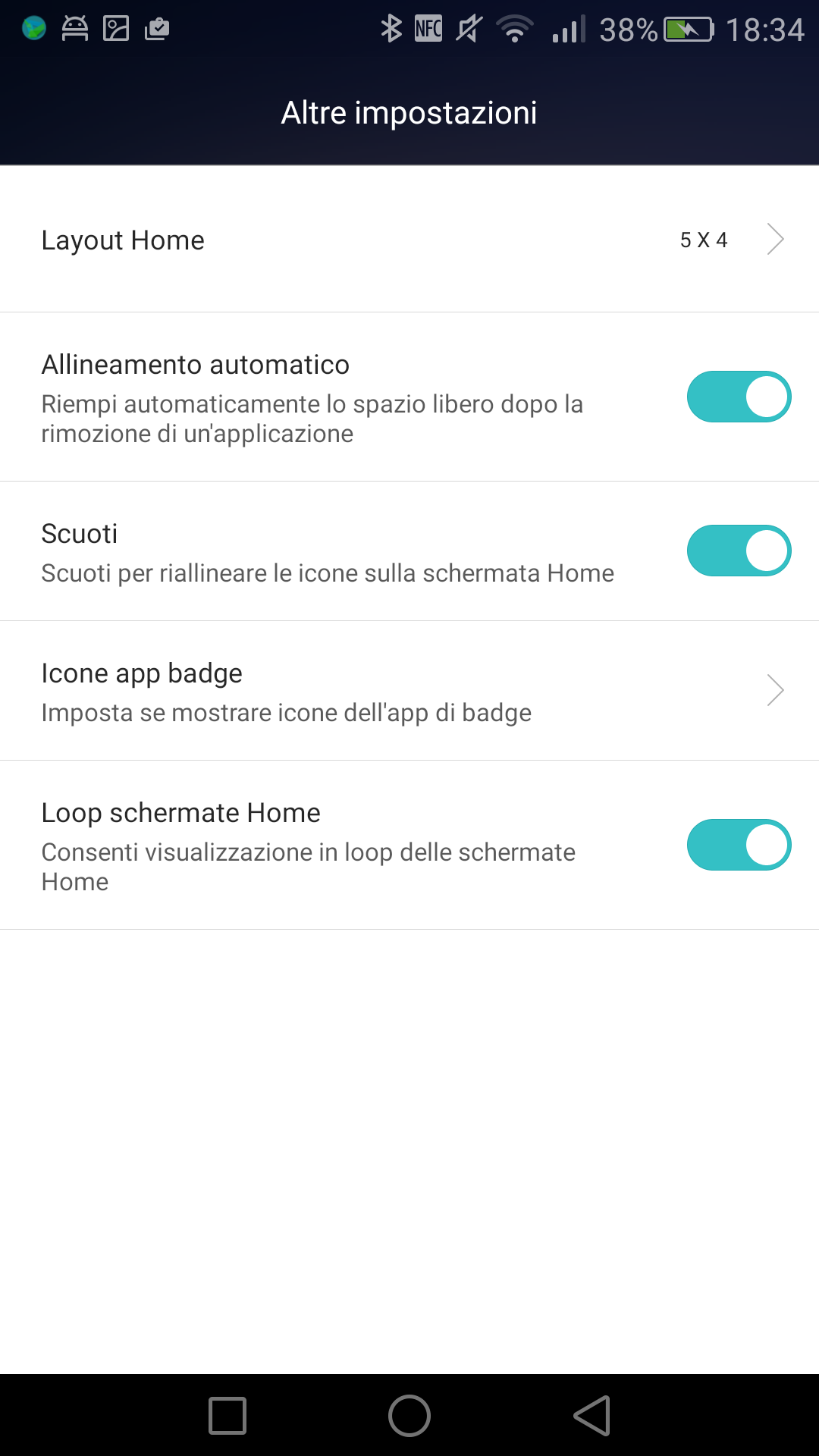Image resolution: width=819 pixels, height=1456 pixels.
Task: Toggle Loop schermate Home off
Action: 739,845
